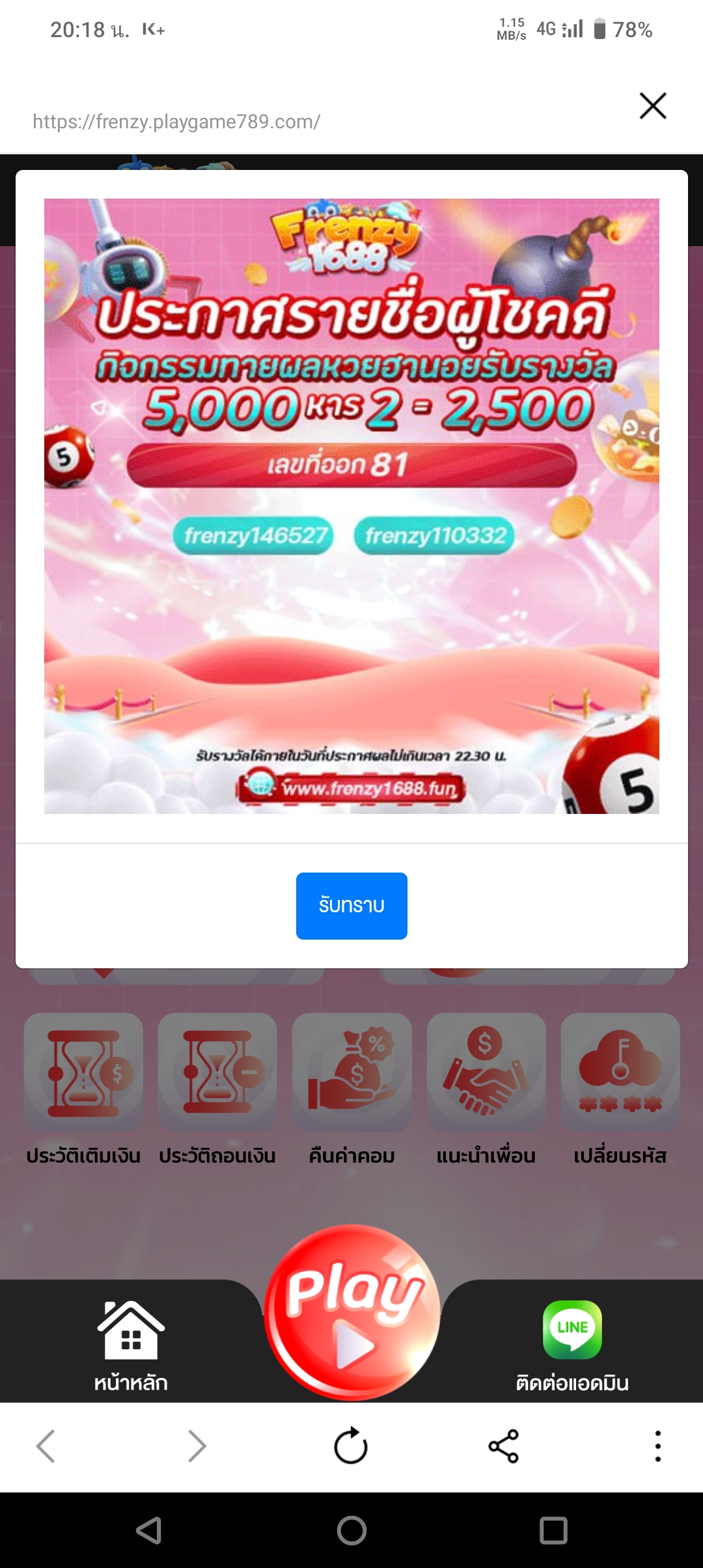Open ประวัติเติมเงิน deposit history
The height and width of the screenshot is (1568, 703).
coord(83,1089)
